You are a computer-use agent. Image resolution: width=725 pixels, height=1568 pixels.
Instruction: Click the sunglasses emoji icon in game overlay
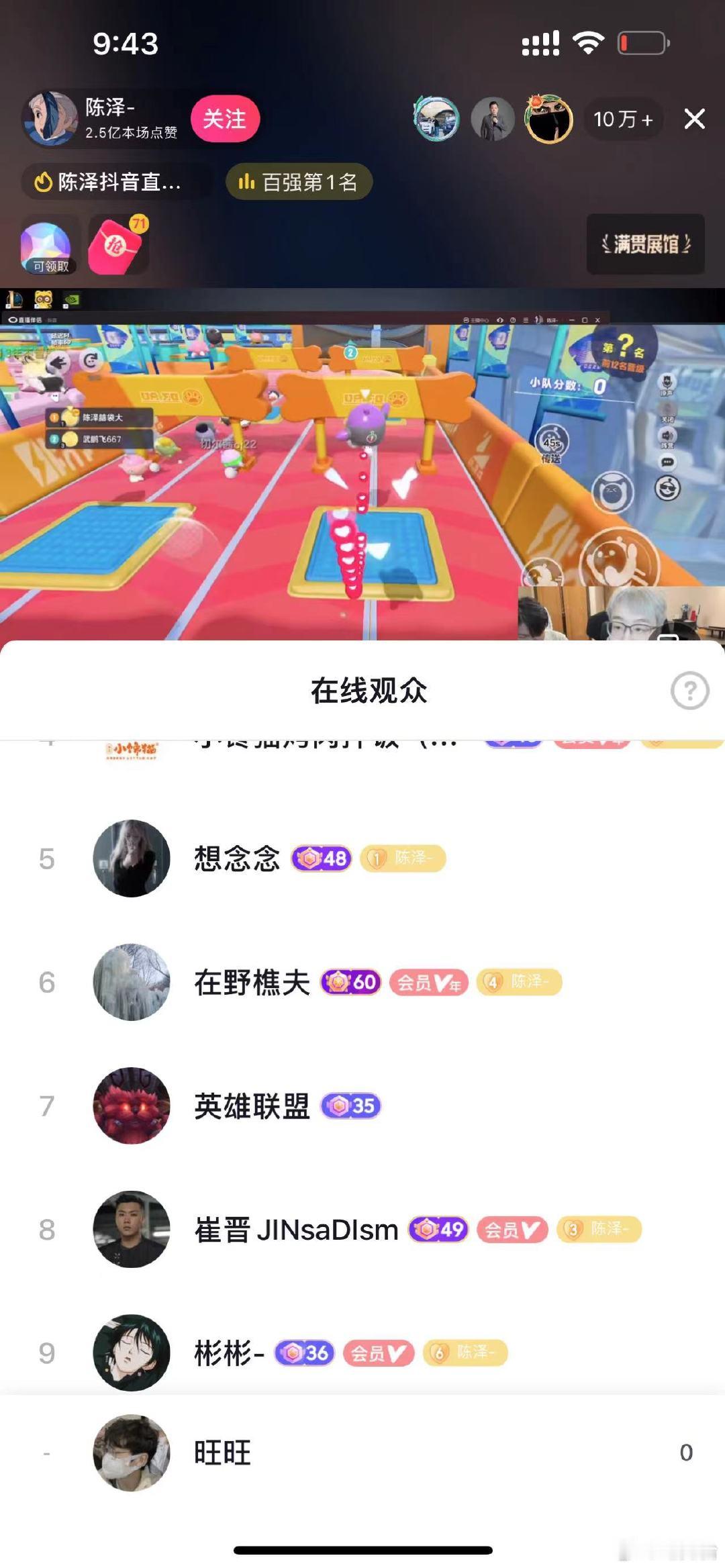(x=667, y=489)
